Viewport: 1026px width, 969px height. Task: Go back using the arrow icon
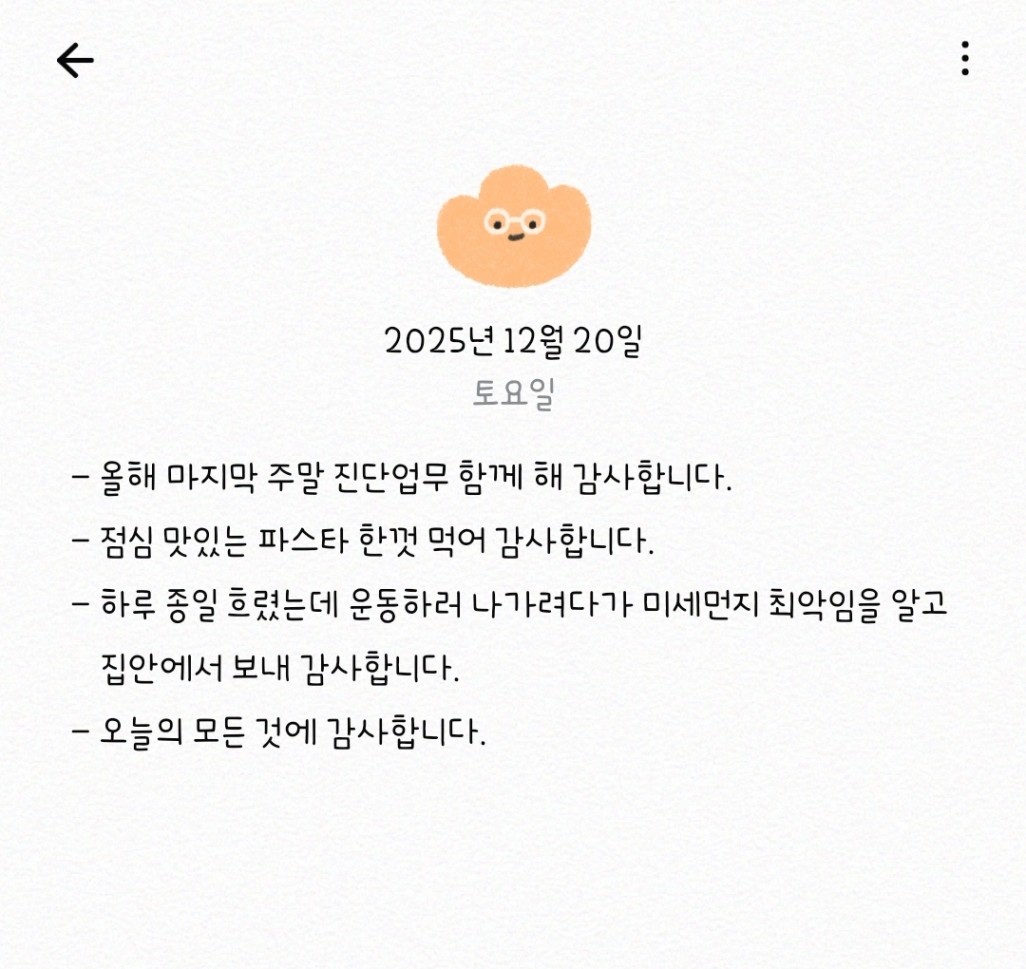[75, 61]
